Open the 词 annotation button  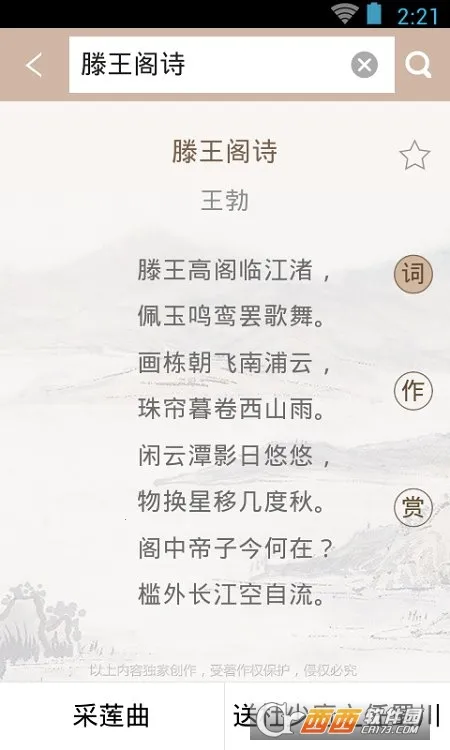coord(413,274)
